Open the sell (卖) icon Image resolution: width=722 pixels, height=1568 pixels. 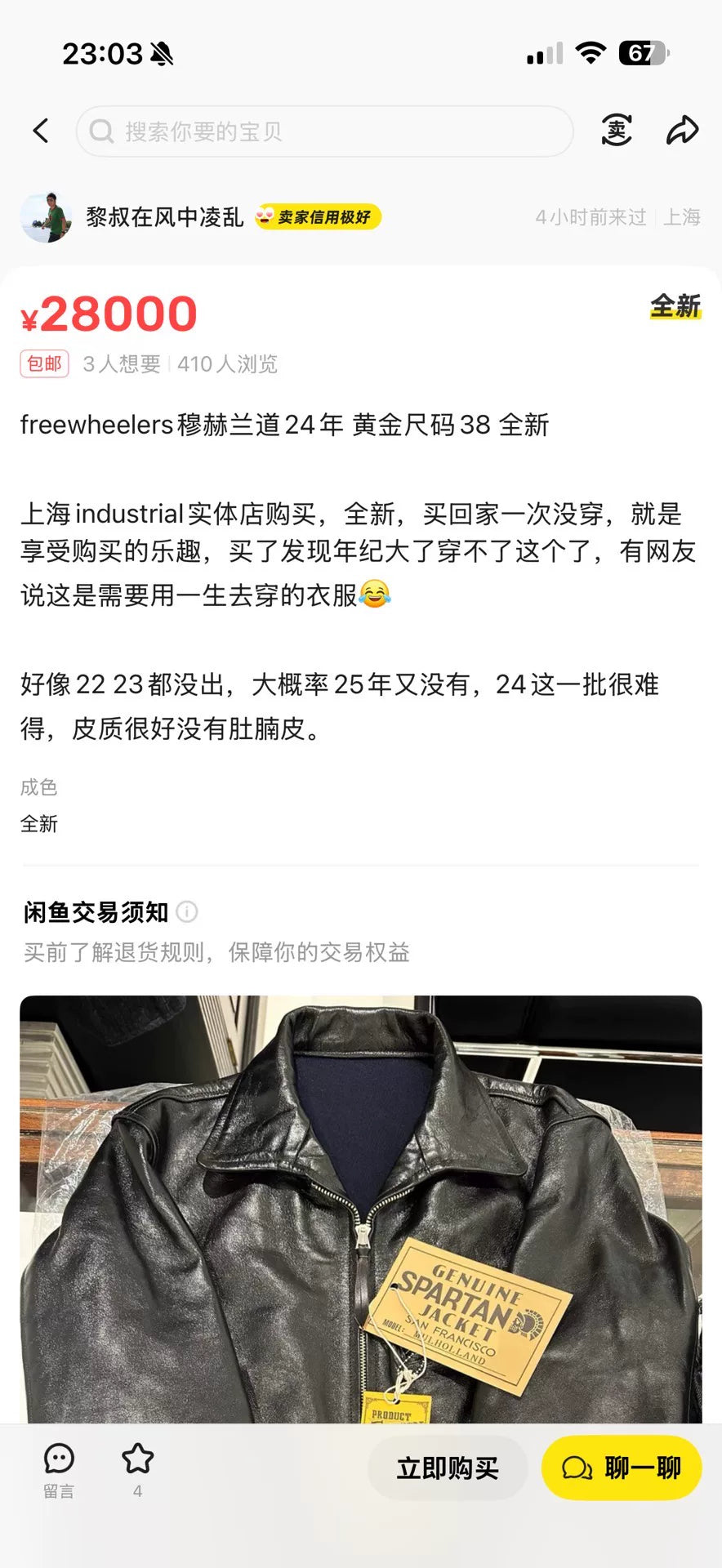tap(617, 131)
